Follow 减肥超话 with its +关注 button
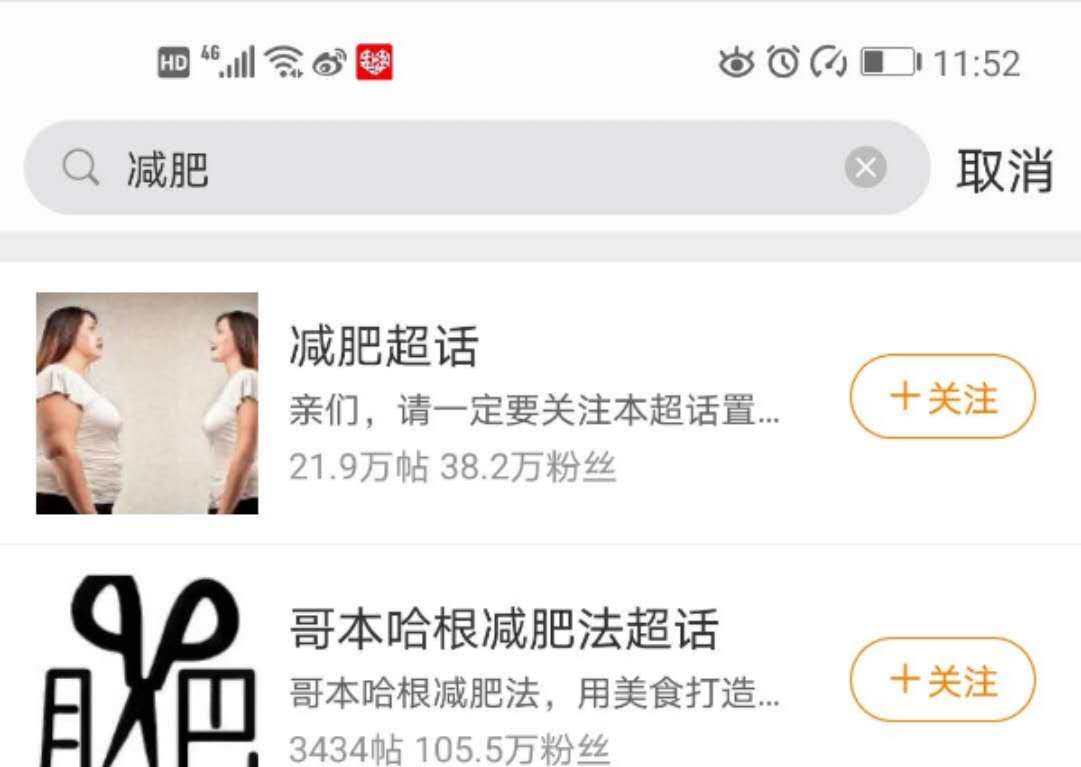The height and width of the screenshot is (767, 1081). [942, 397]
